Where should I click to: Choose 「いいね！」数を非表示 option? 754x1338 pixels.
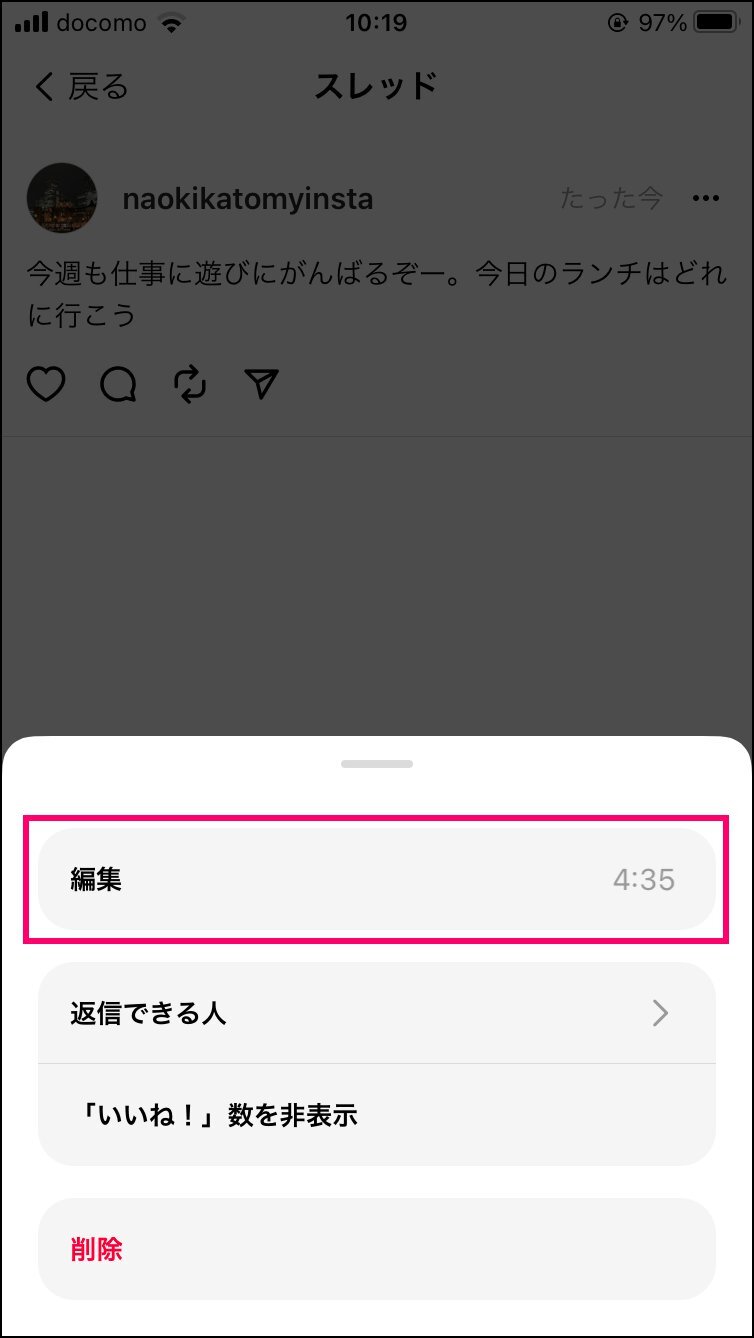[377, 1115]
